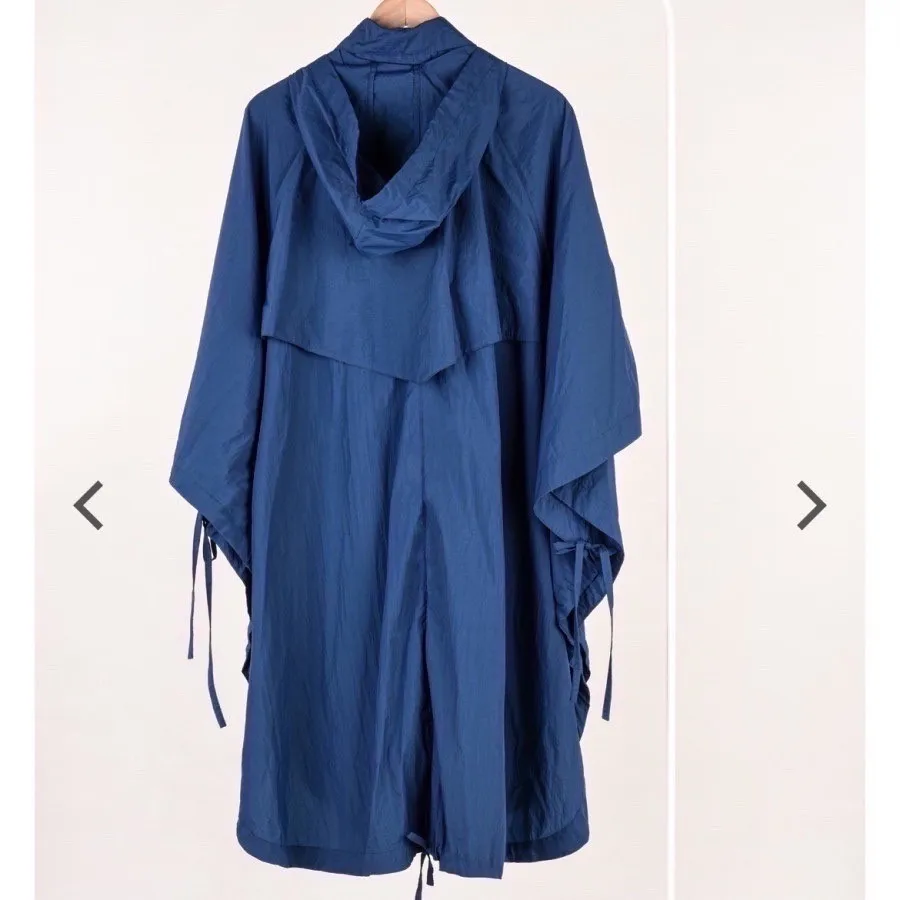Go to the next product photo
This screenshot has width=900, height=900.
[810, 504]
